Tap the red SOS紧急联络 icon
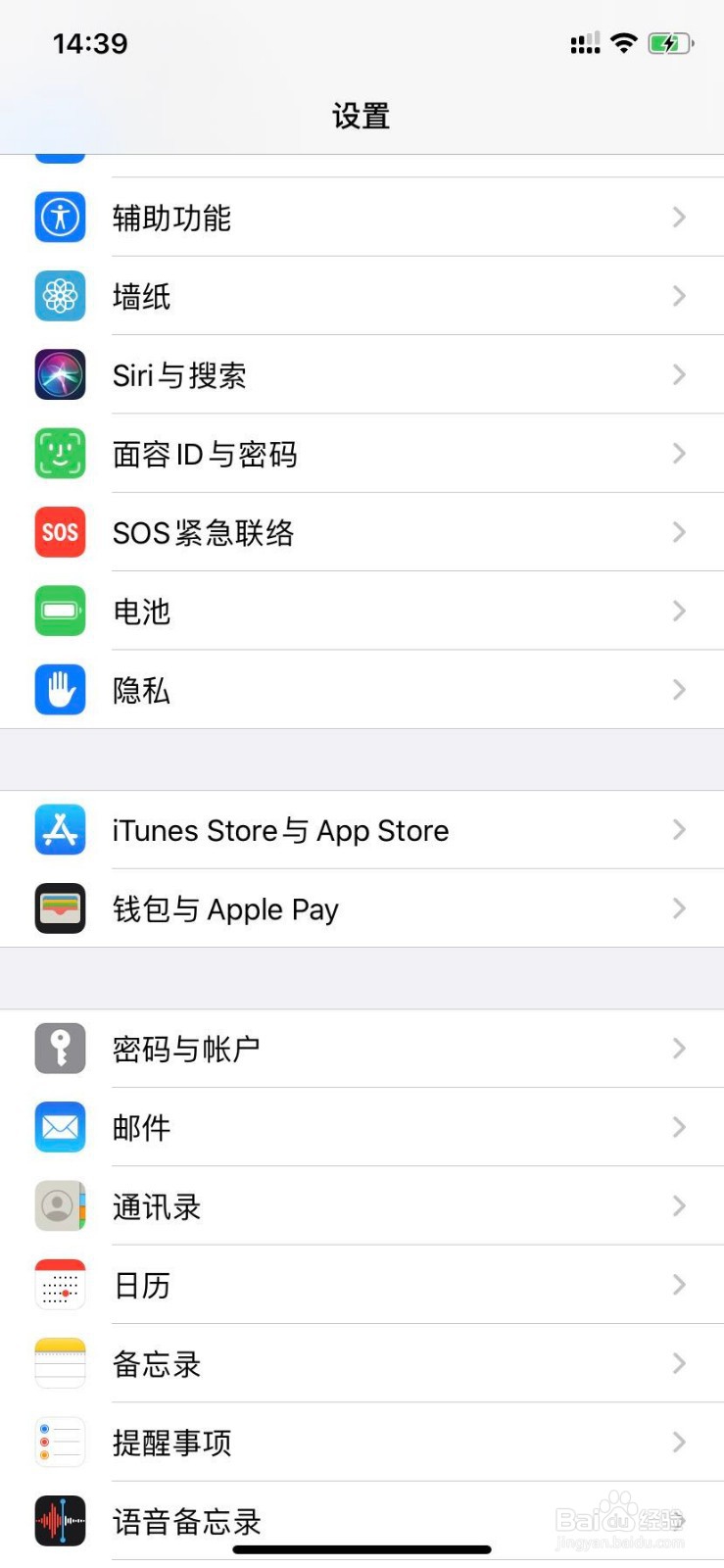The width and height of the screenshot is (724, 1568). pos(60,532)
